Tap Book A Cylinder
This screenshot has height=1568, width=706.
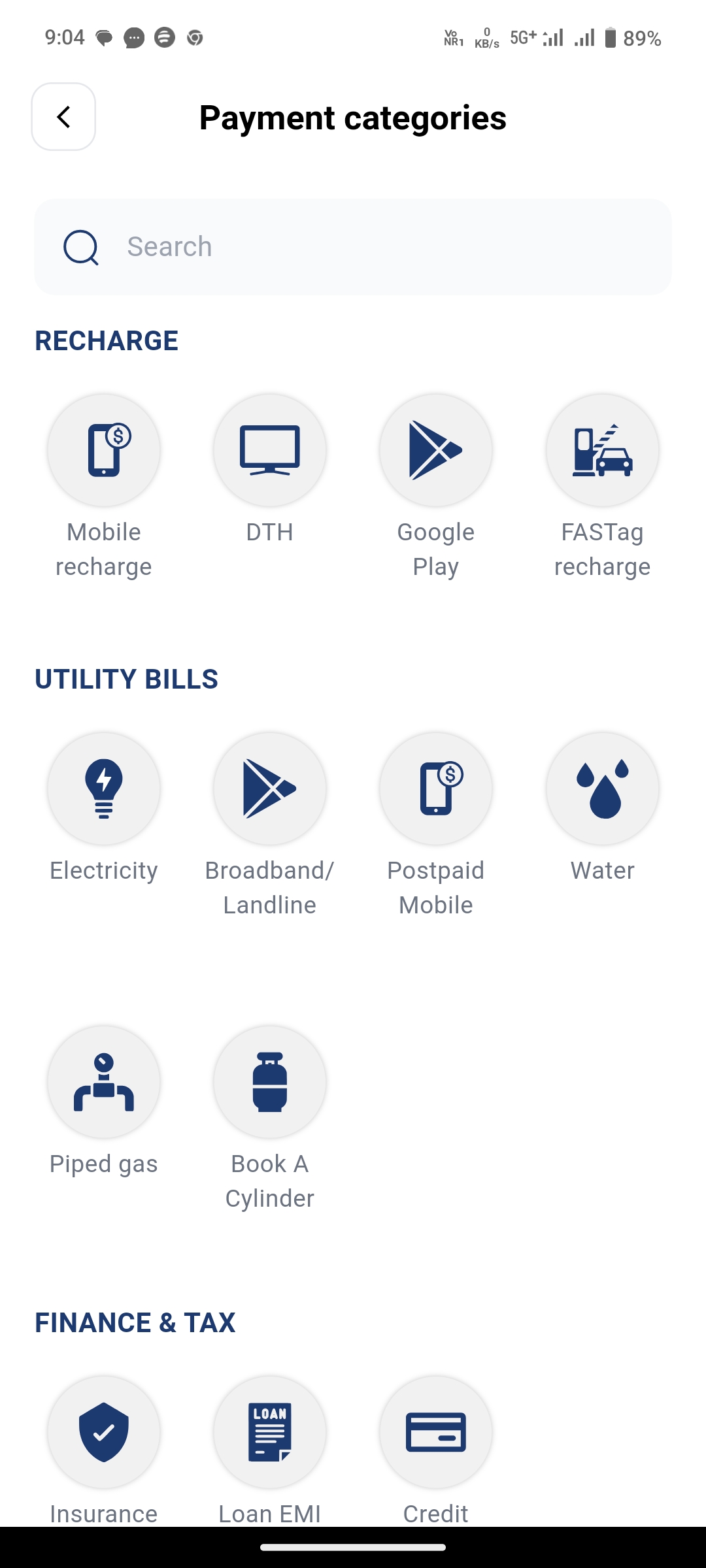pyautogui.click(x=270, y=1083)
